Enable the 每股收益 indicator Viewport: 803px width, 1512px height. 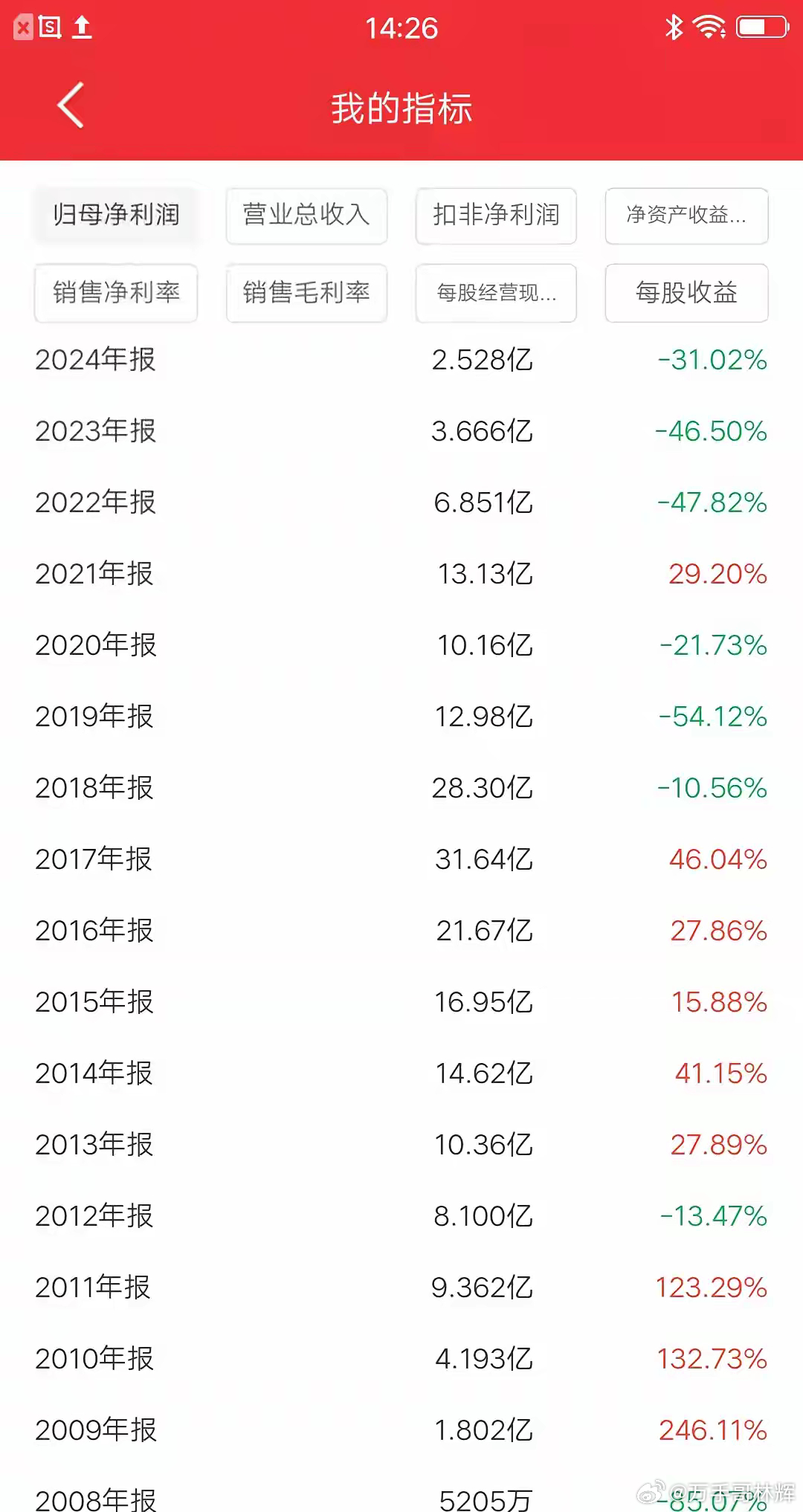point(686,294)
